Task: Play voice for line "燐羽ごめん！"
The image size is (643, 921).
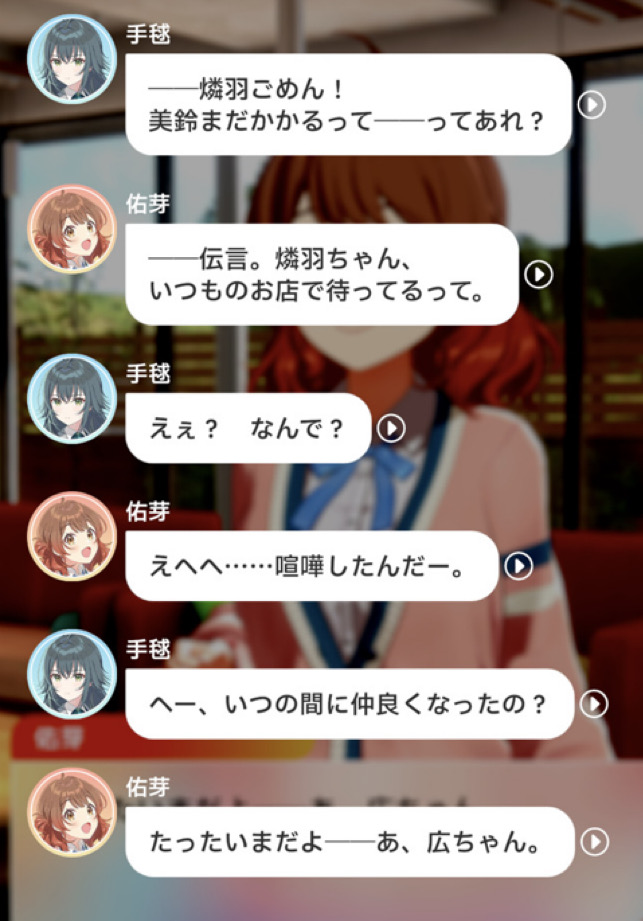Action: tap(592, 105)
